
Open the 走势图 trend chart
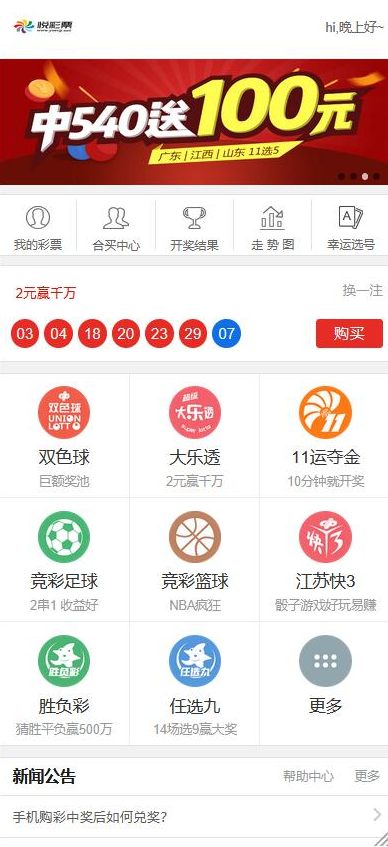coord(272,227)
